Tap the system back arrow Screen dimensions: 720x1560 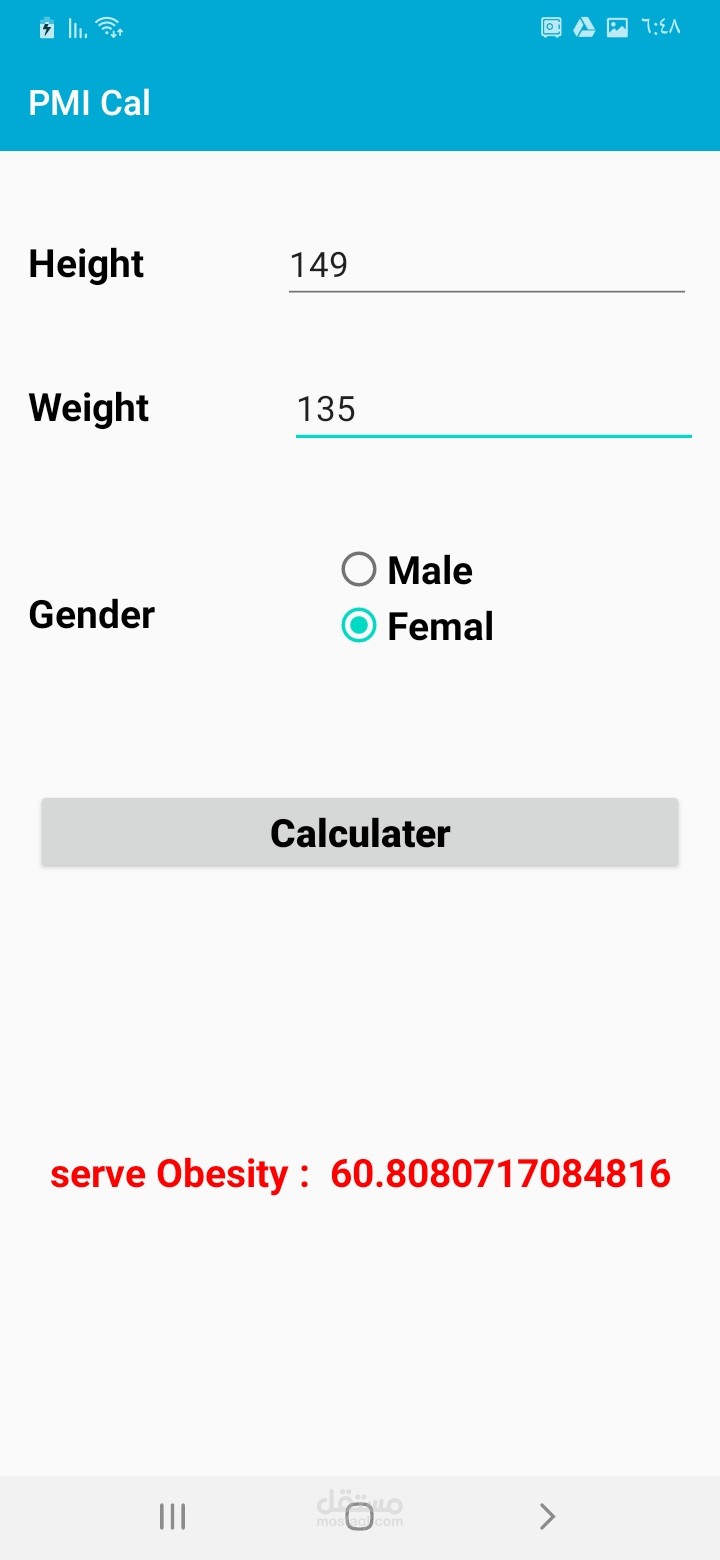(547, 1517)
